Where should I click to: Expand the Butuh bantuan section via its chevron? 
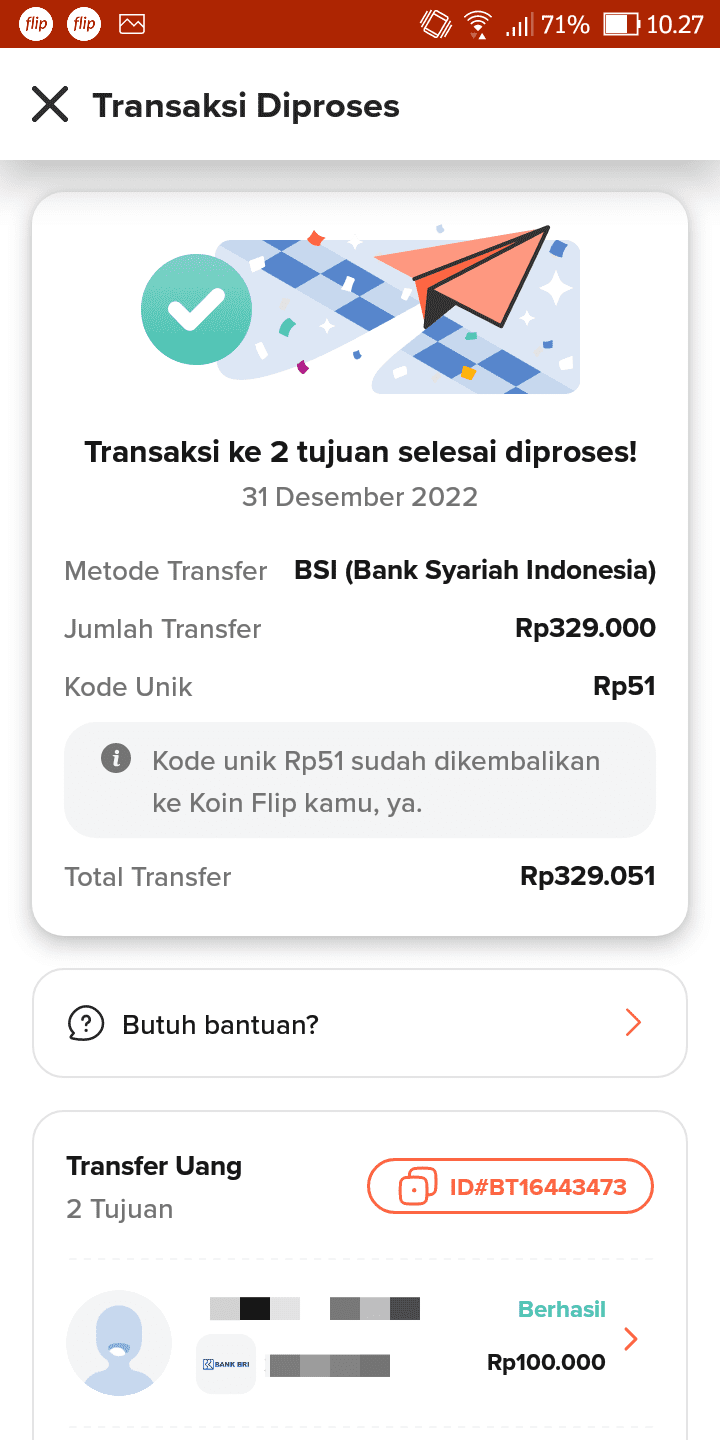point(631,1022)
